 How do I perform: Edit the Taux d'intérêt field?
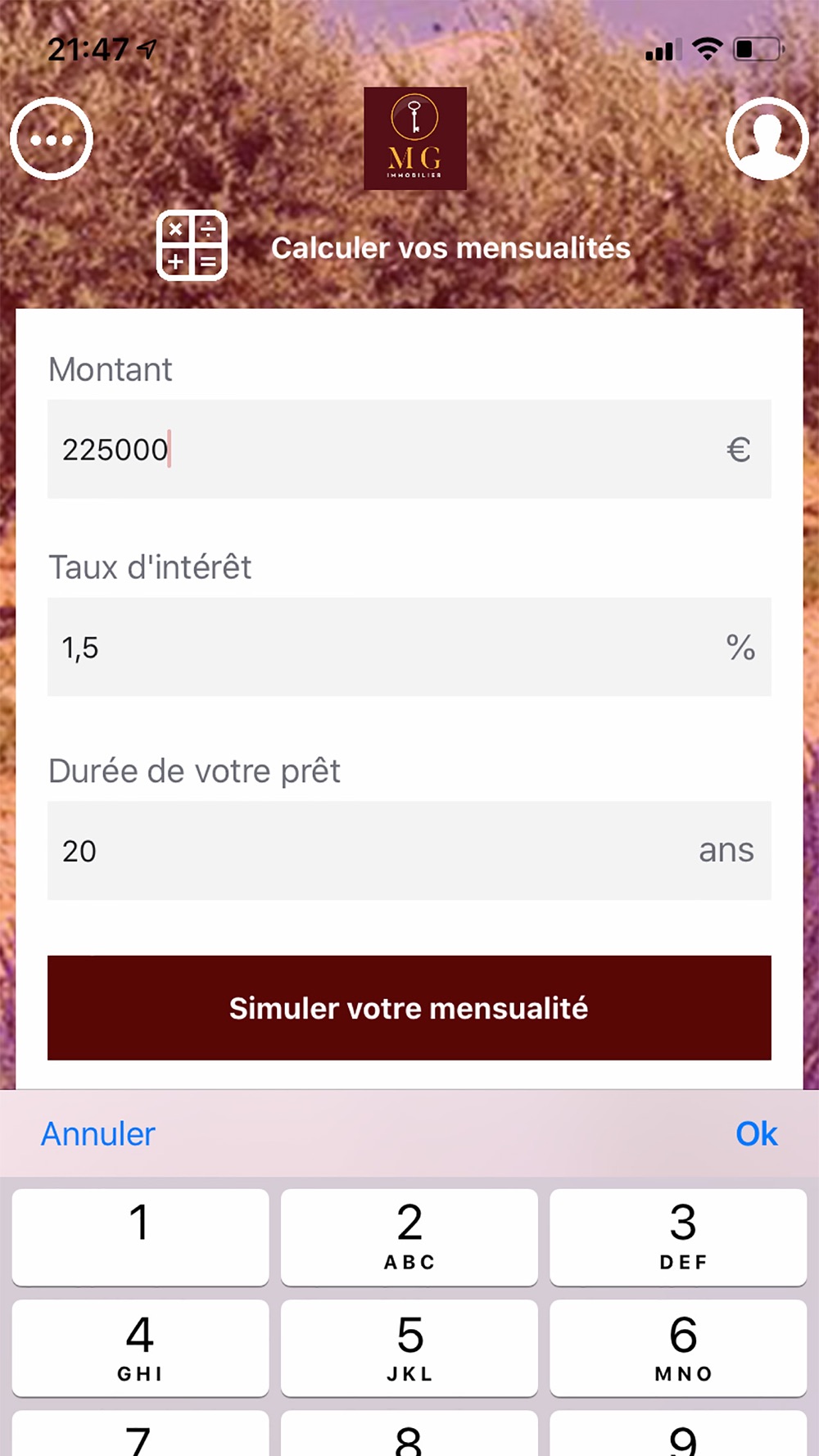click(x=409, y=647)
